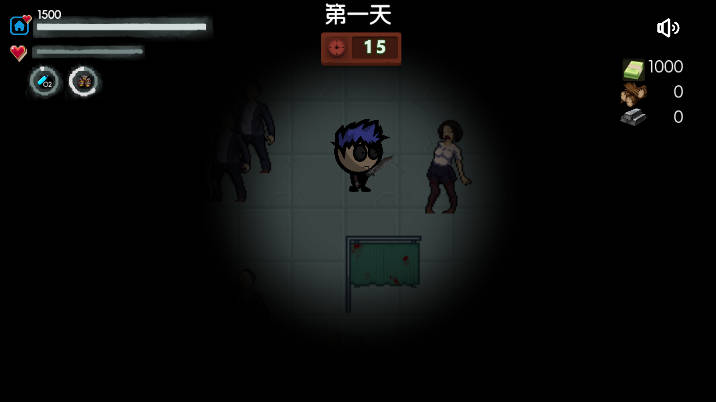
Task: Activate the second round skill icon
Action: tap(83, 81)
